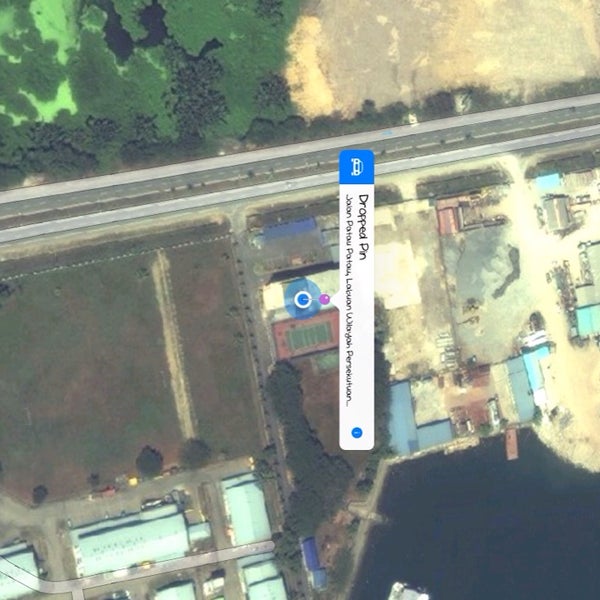Open details for the dropped pin
This screenshot has height=600, width=600.
pyautogui.click(x=357, y=433)
